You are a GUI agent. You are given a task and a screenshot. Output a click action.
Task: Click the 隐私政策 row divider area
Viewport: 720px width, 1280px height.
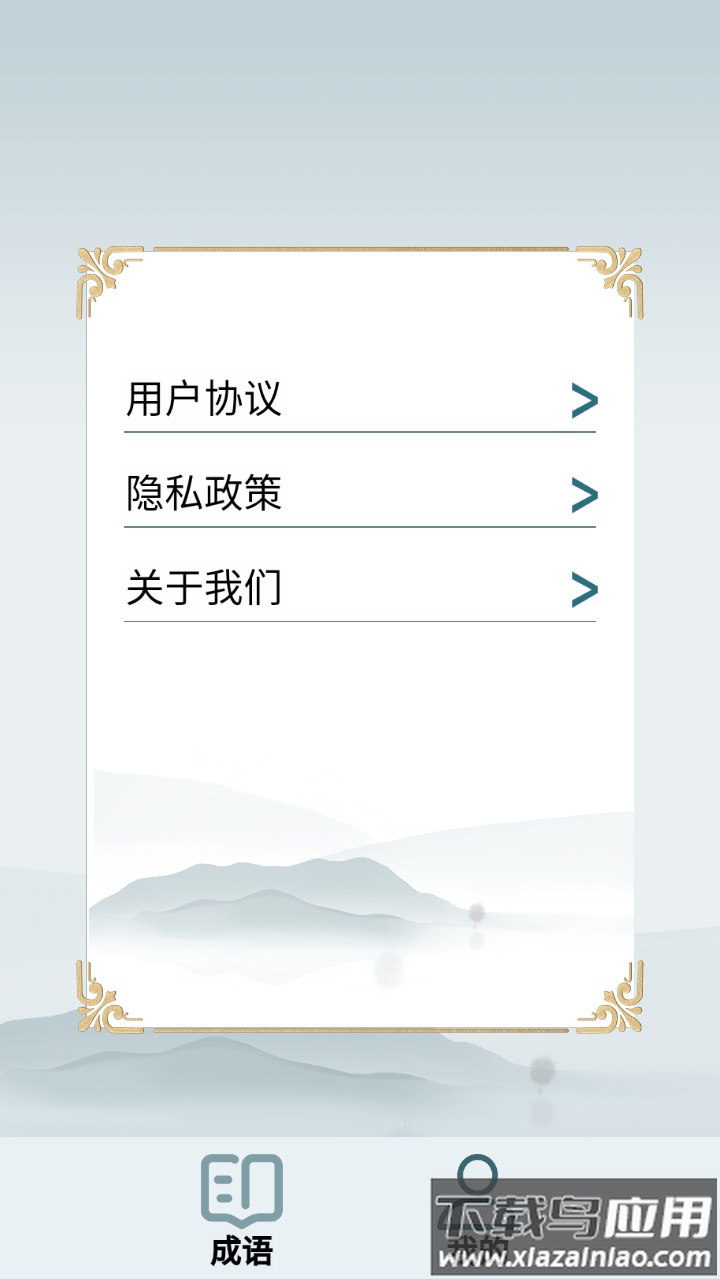360,529
